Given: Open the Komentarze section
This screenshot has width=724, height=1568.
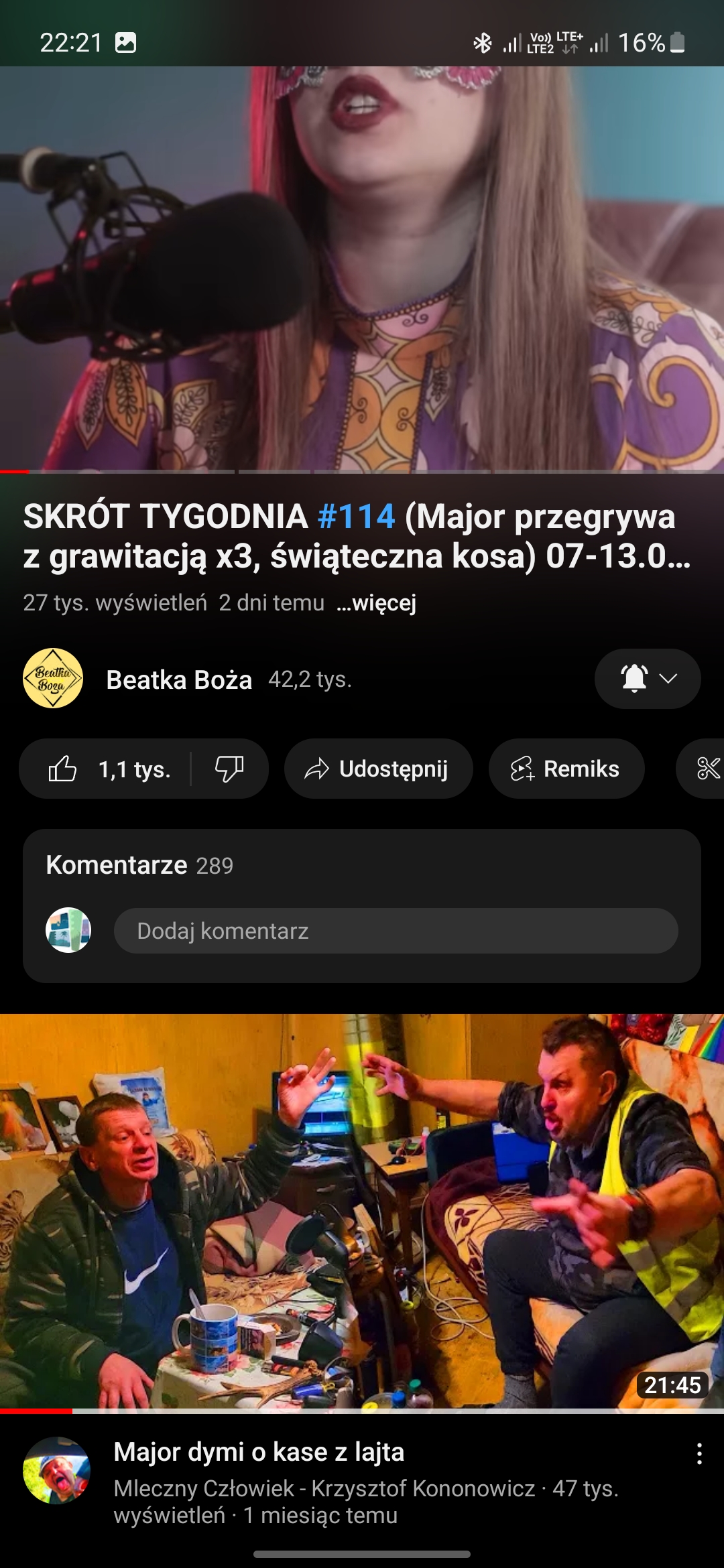Looking at the screenshot, I should tap(362, 898).
